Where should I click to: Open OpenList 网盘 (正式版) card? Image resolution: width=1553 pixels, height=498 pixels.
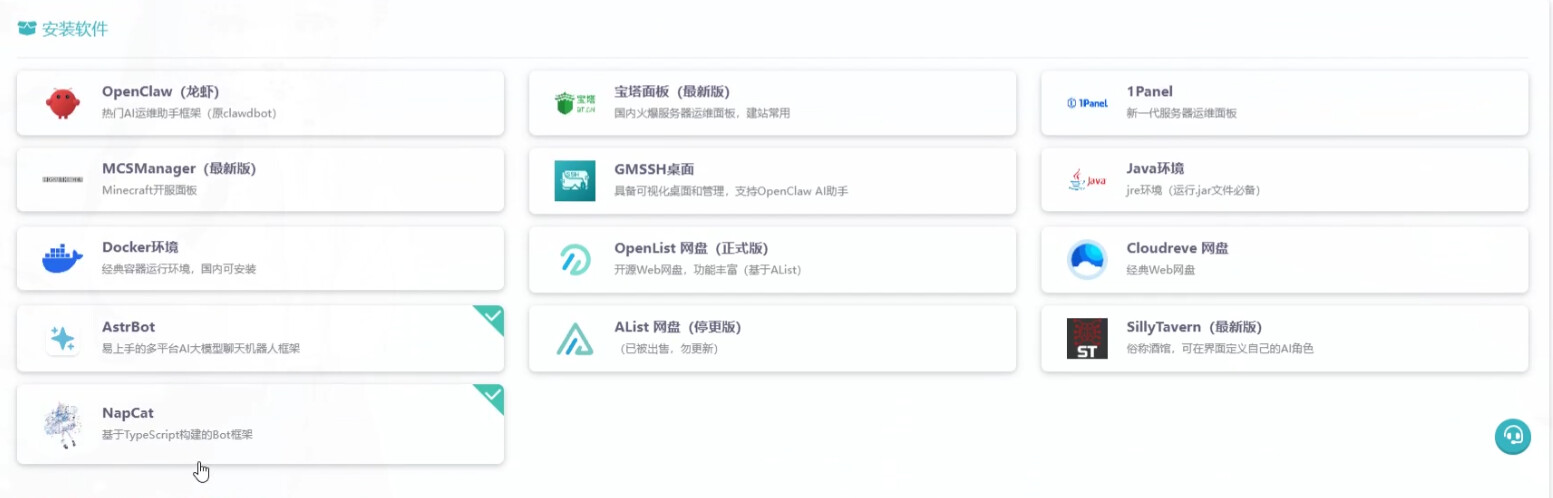point(772,259)
